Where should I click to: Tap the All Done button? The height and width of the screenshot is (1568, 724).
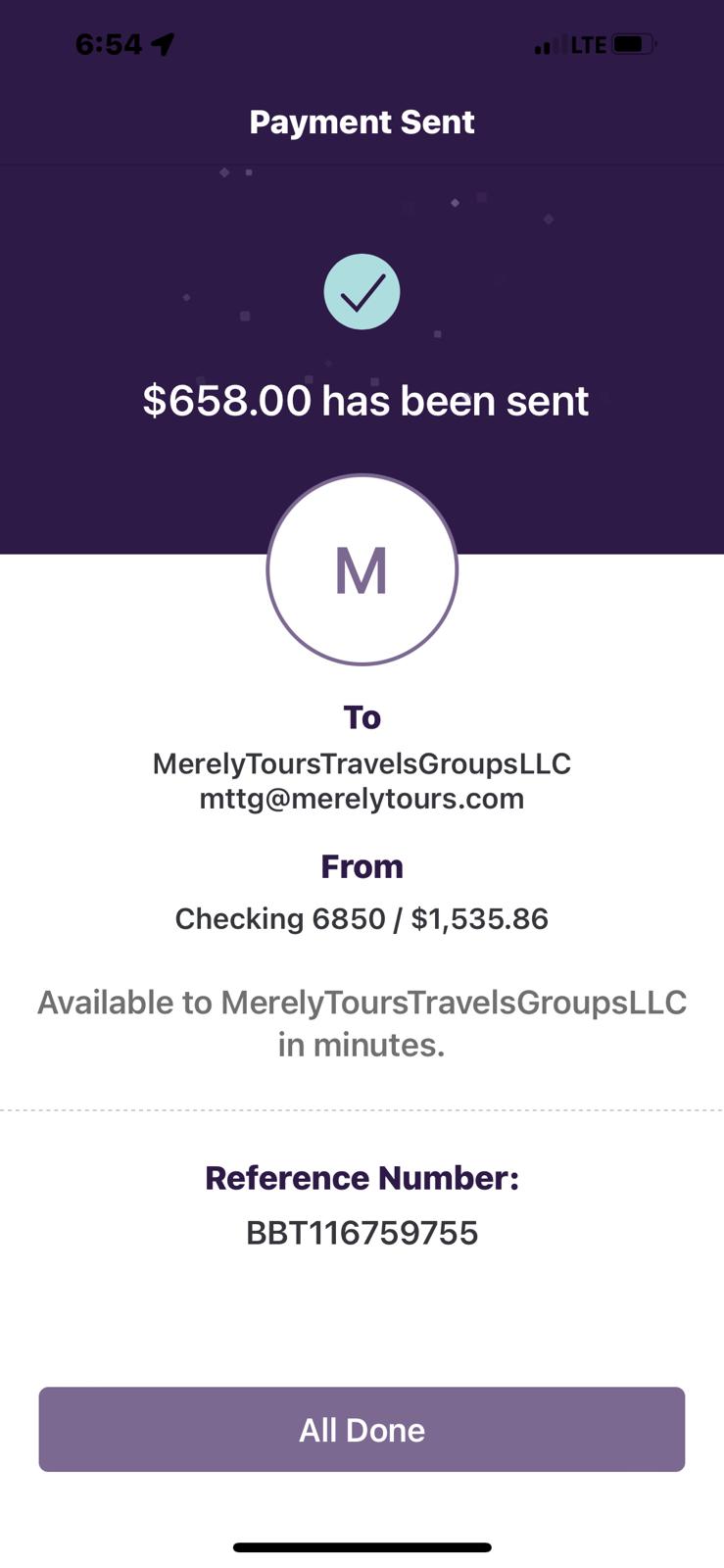(362, 1429)
